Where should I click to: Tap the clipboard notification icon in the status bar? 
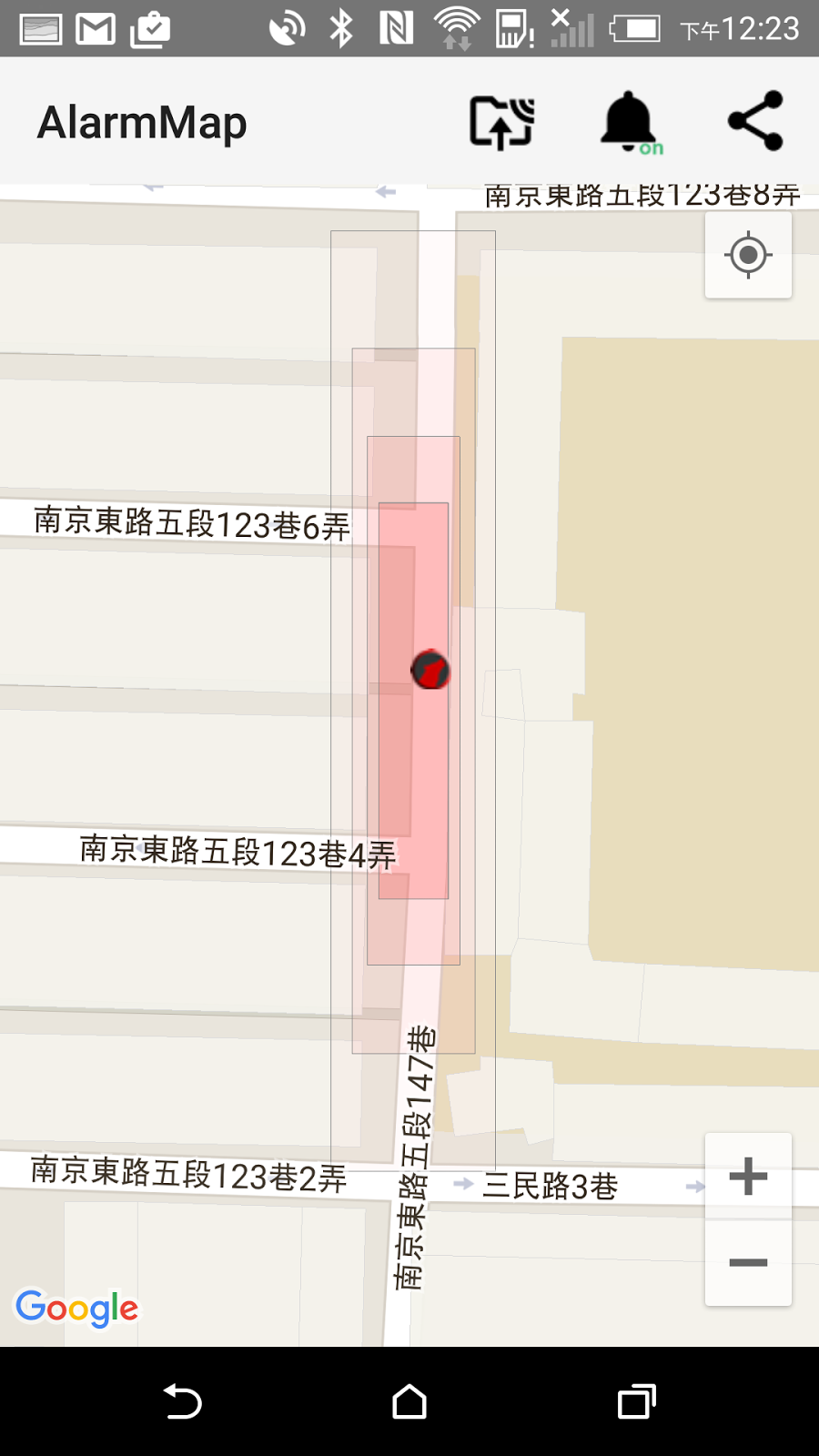click(x=150, y=27)
